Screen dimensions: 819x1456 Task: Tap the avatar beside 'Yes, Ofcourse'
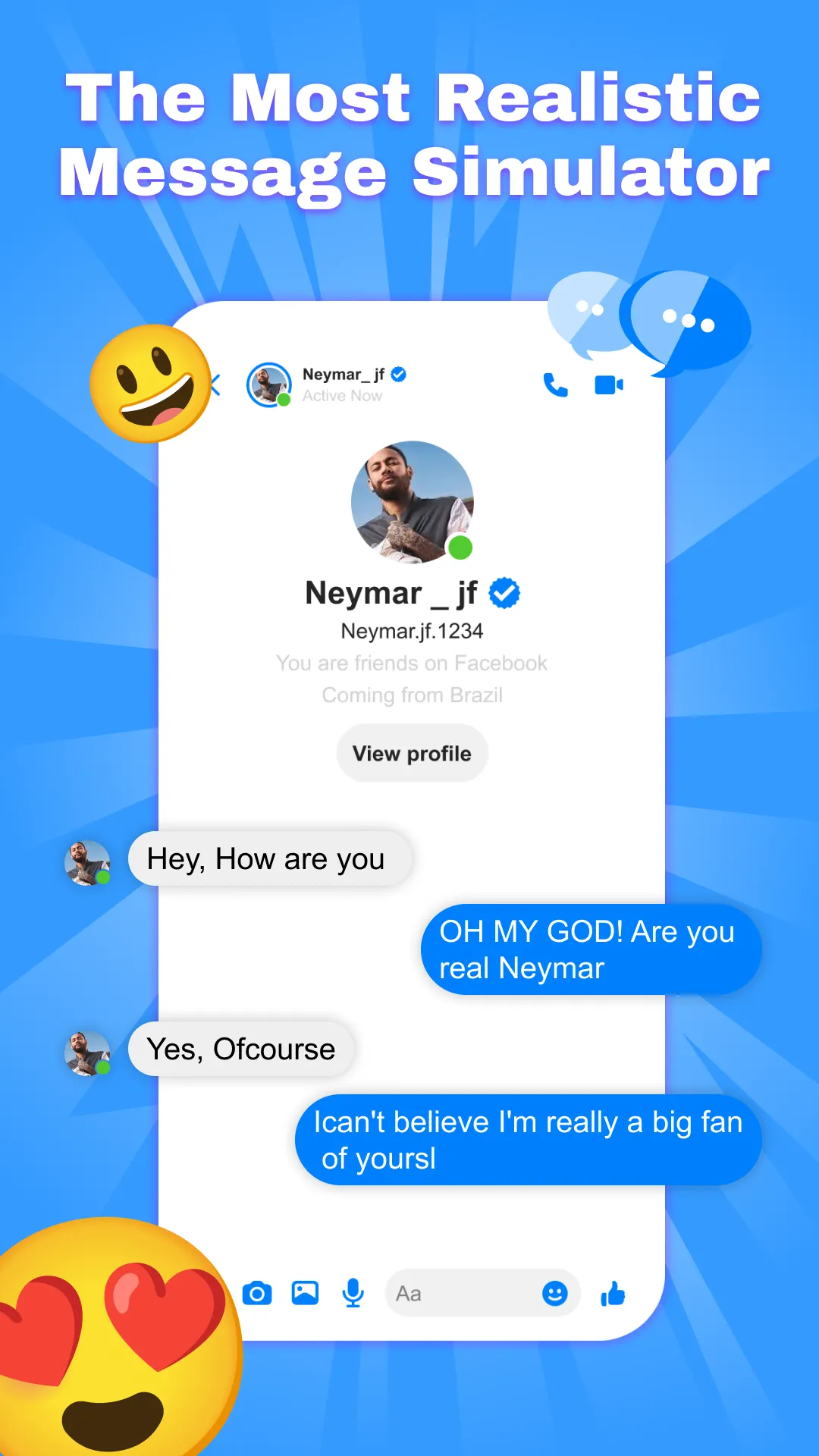pyautogui.click(x=86, y=1053)
